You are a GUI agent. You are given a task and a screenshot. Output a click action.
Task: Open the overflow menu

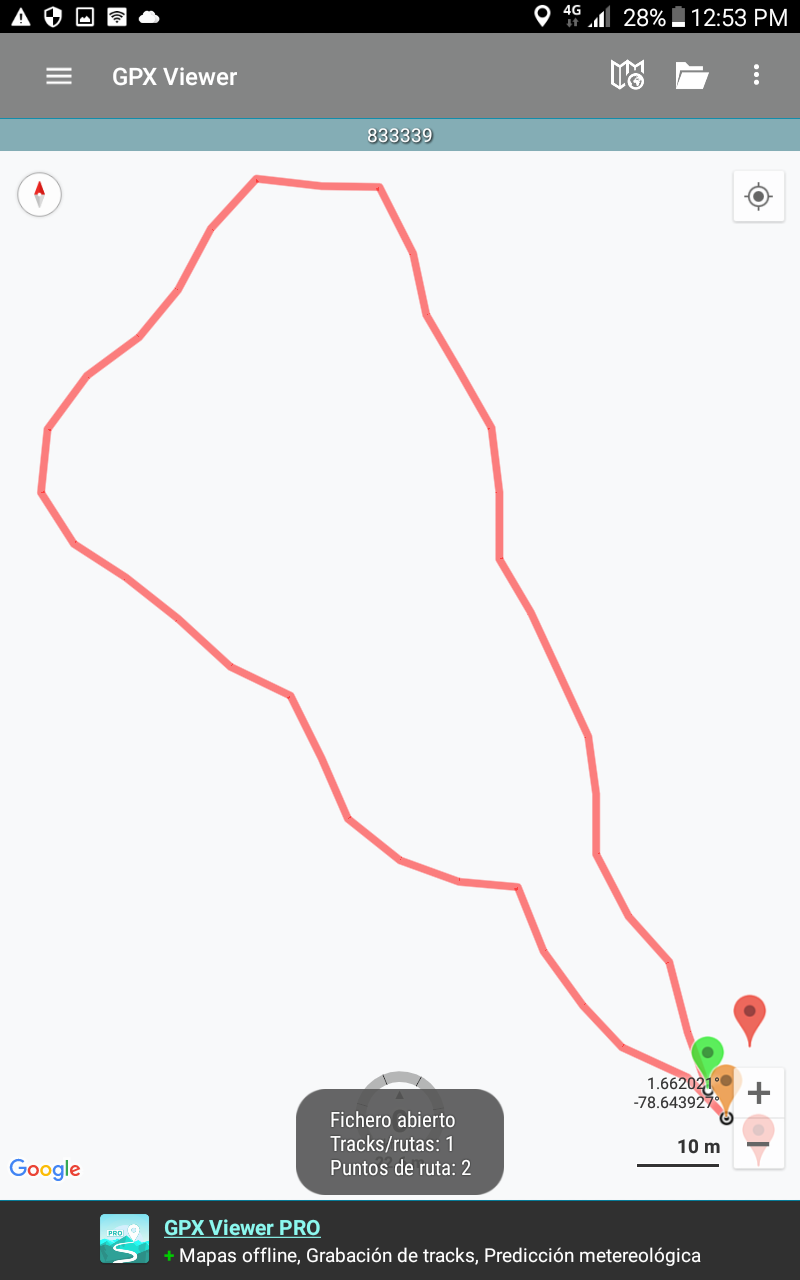click(756, 75)
